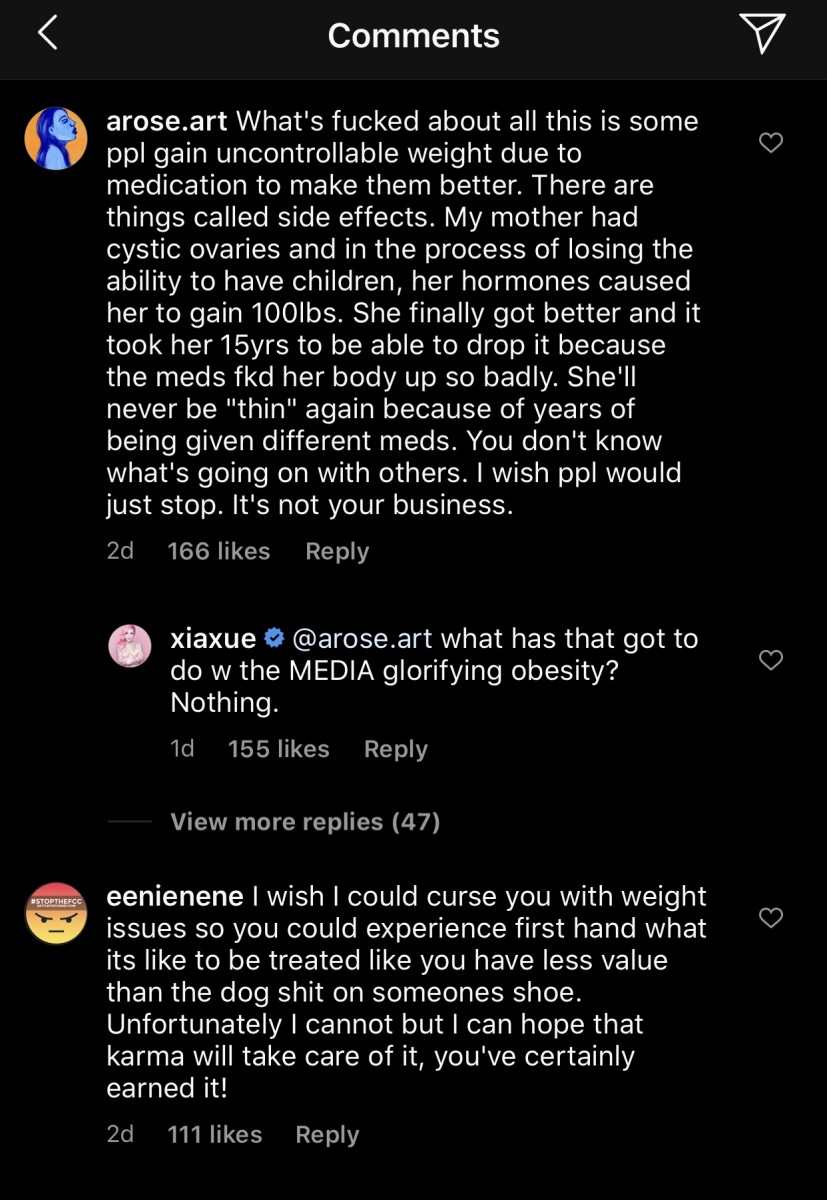Reply to eenienene's comment

click(x=326, y=1133)
